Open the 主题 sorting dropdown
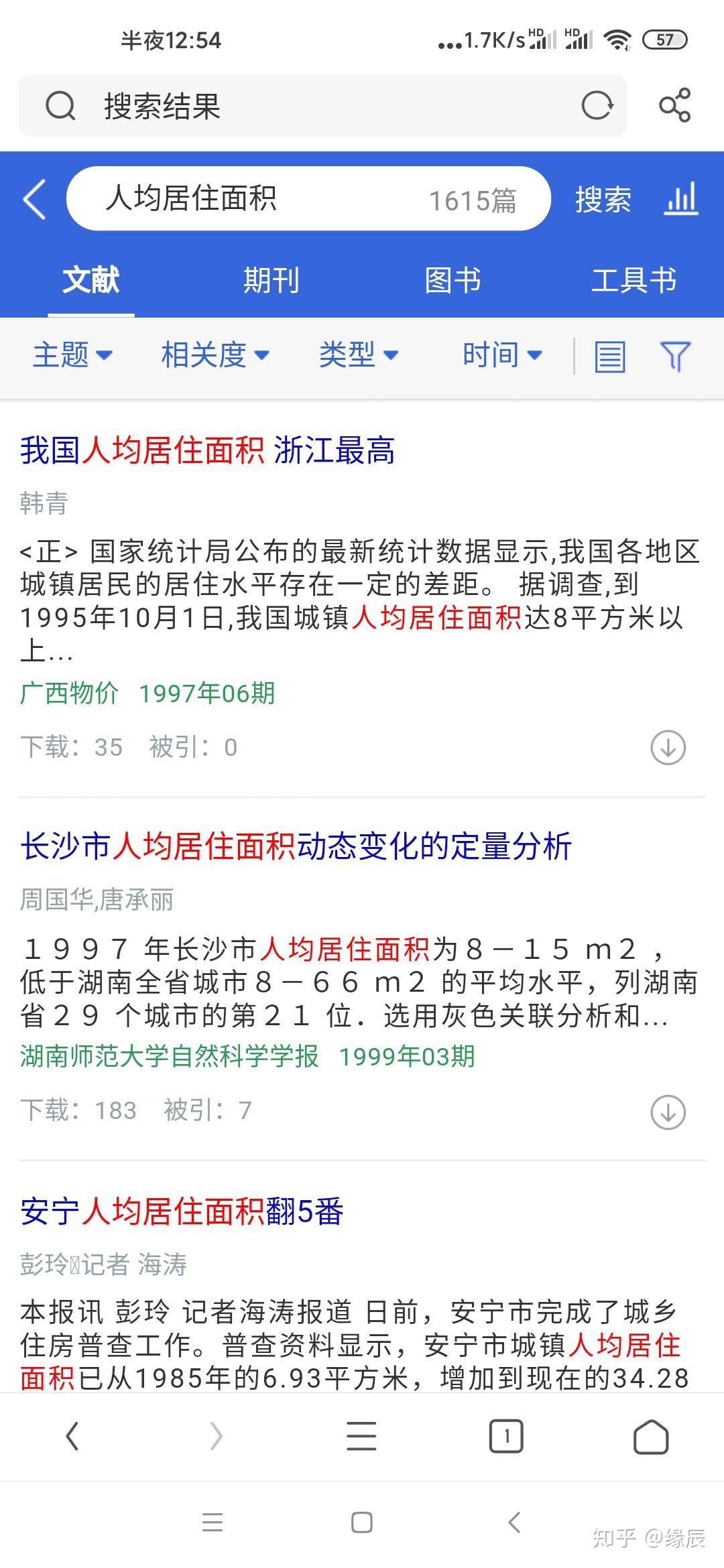This screenshot has width=724, height=1568. pyautogui.click(x=74, y=355)
